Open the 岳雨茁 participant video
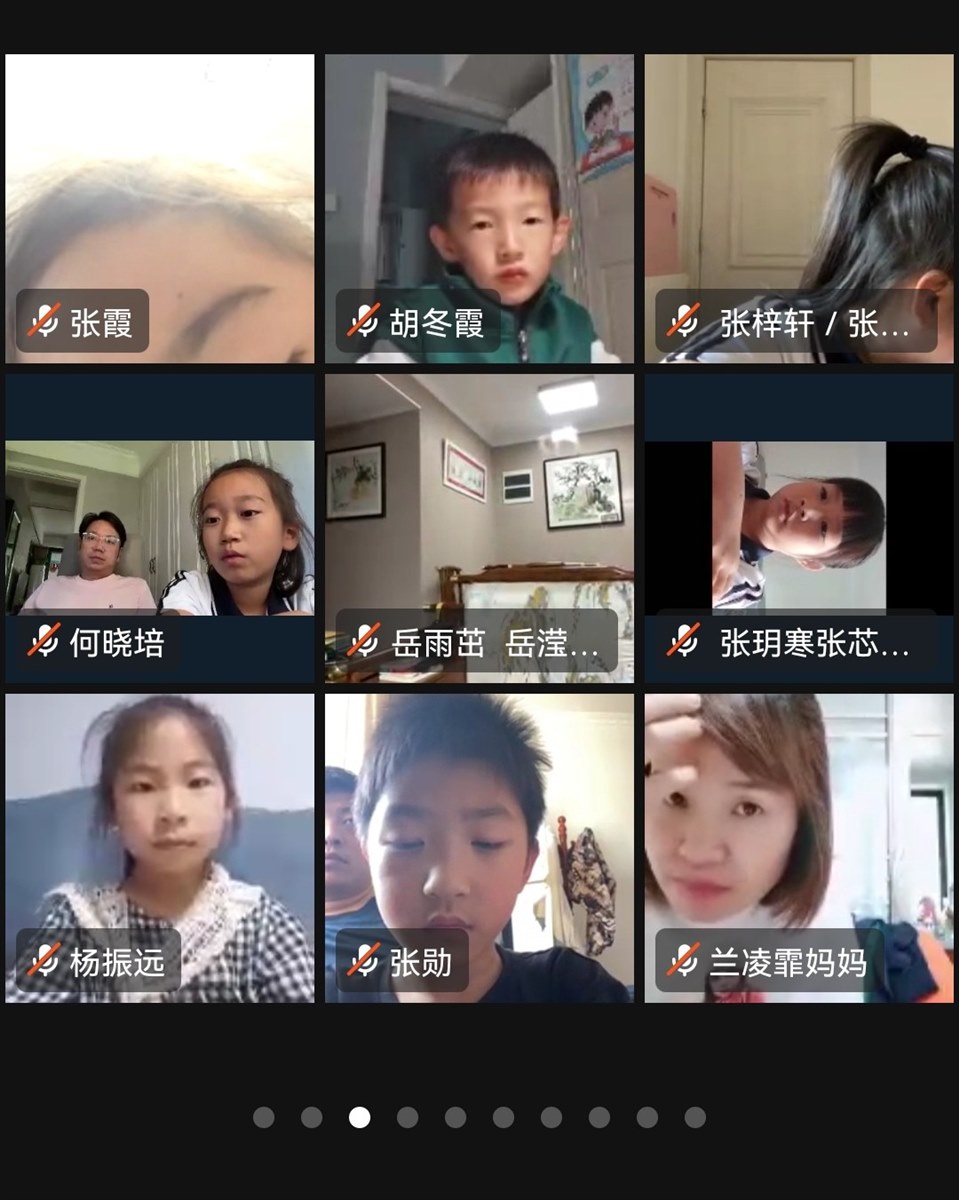Viewport: 959px width, 1200px height. pyautogui.click(x=479, y=528)
